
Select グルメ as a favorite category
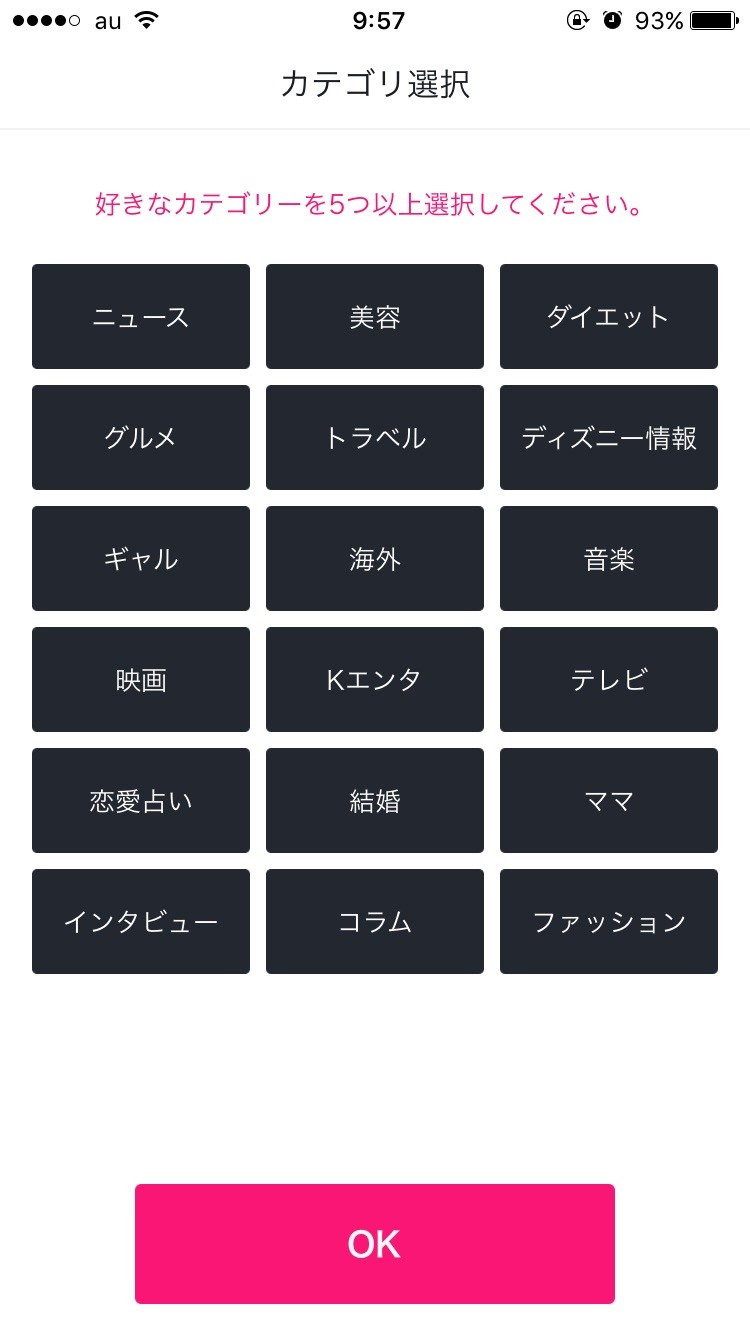(141, 438)
